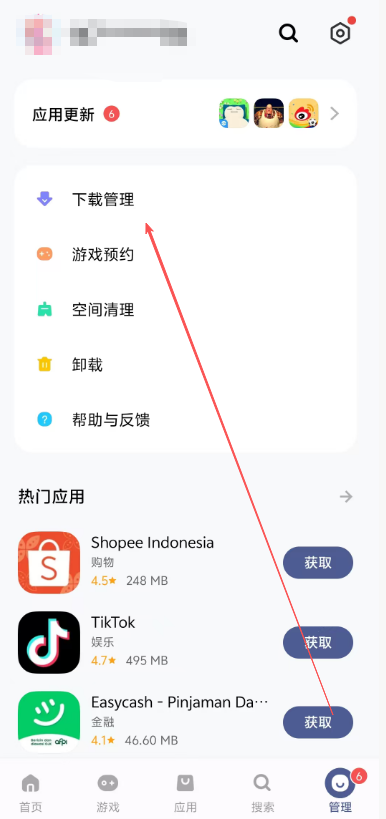Open 帮助与反馈
This screenshot has width=386, height=819.
(185, 419)
